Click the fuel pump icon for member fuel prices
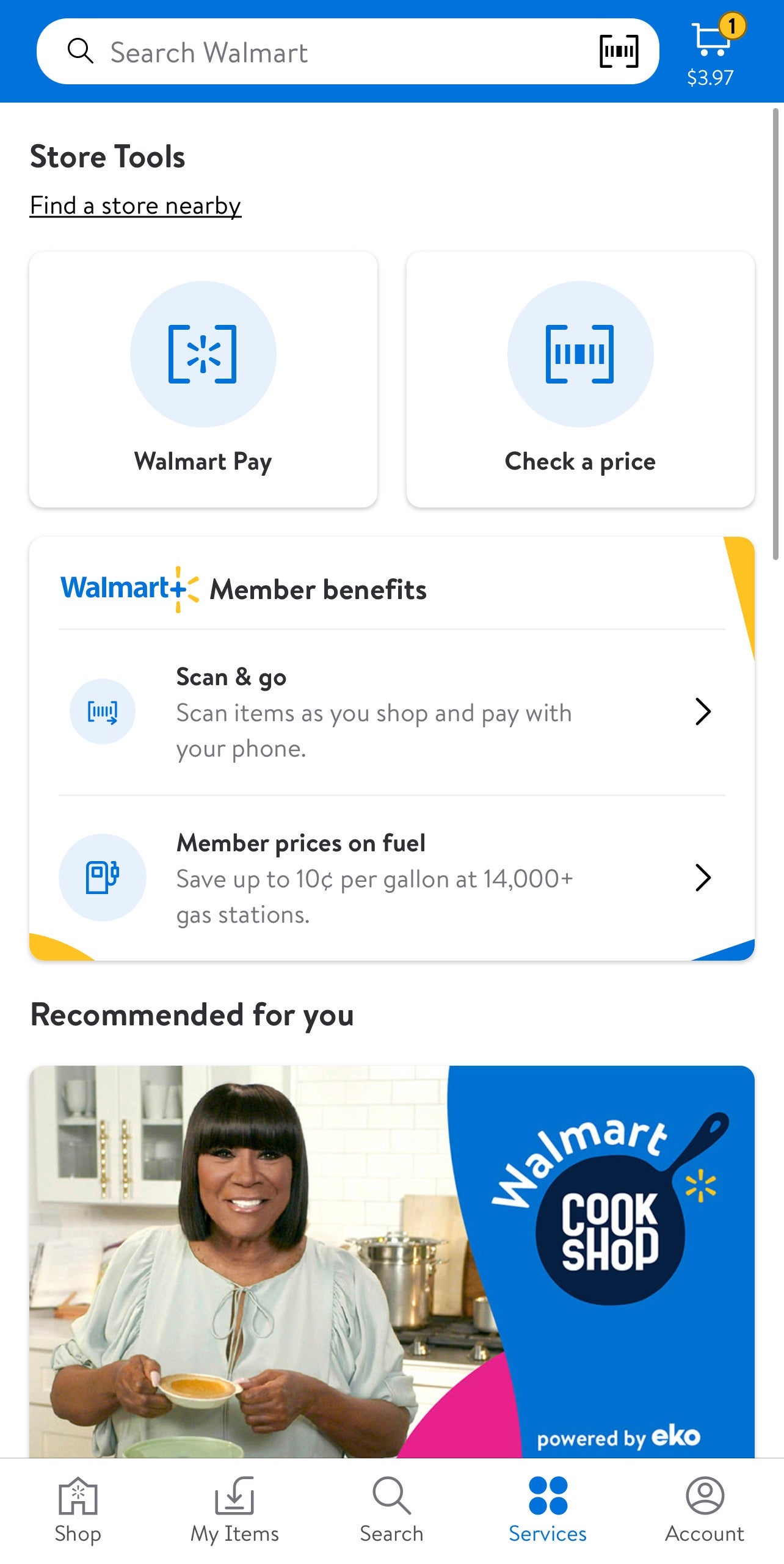This screenshot has width=784, height=1564. [102, 878]
